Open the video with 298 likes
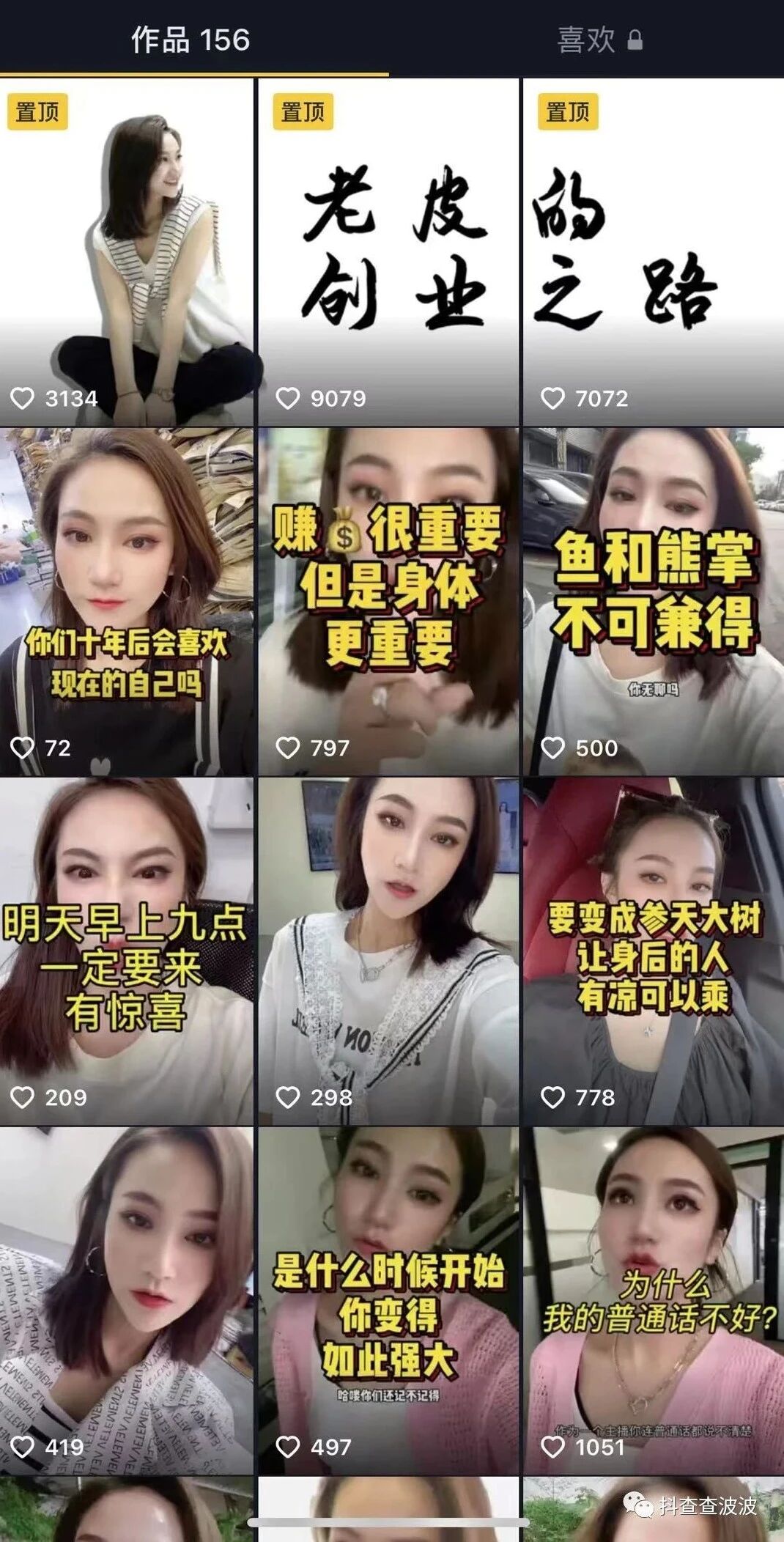The height and width of the screenshot is (1542, 784). (388, 951)
